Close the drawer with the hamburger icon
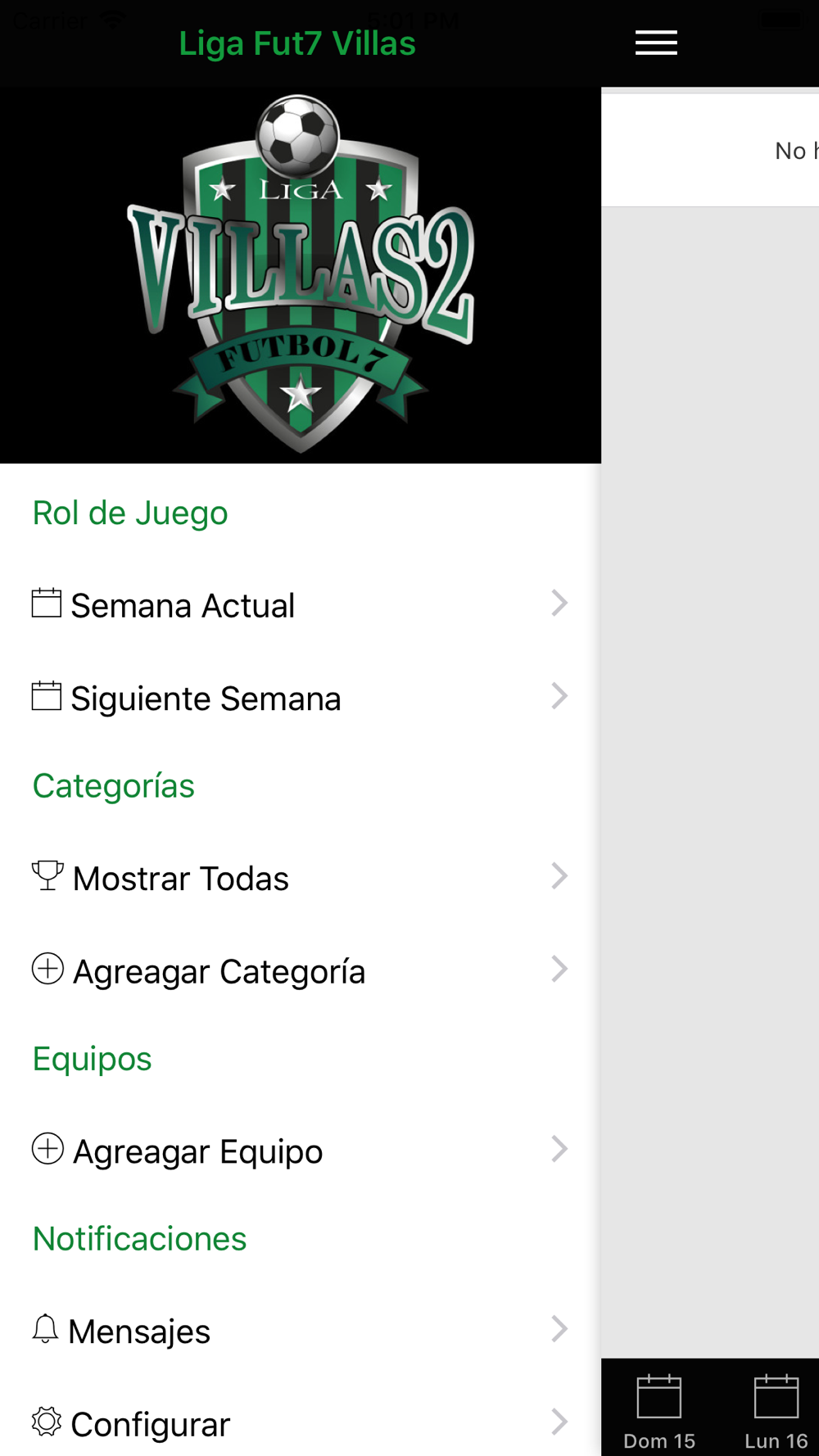 [656, 43]
